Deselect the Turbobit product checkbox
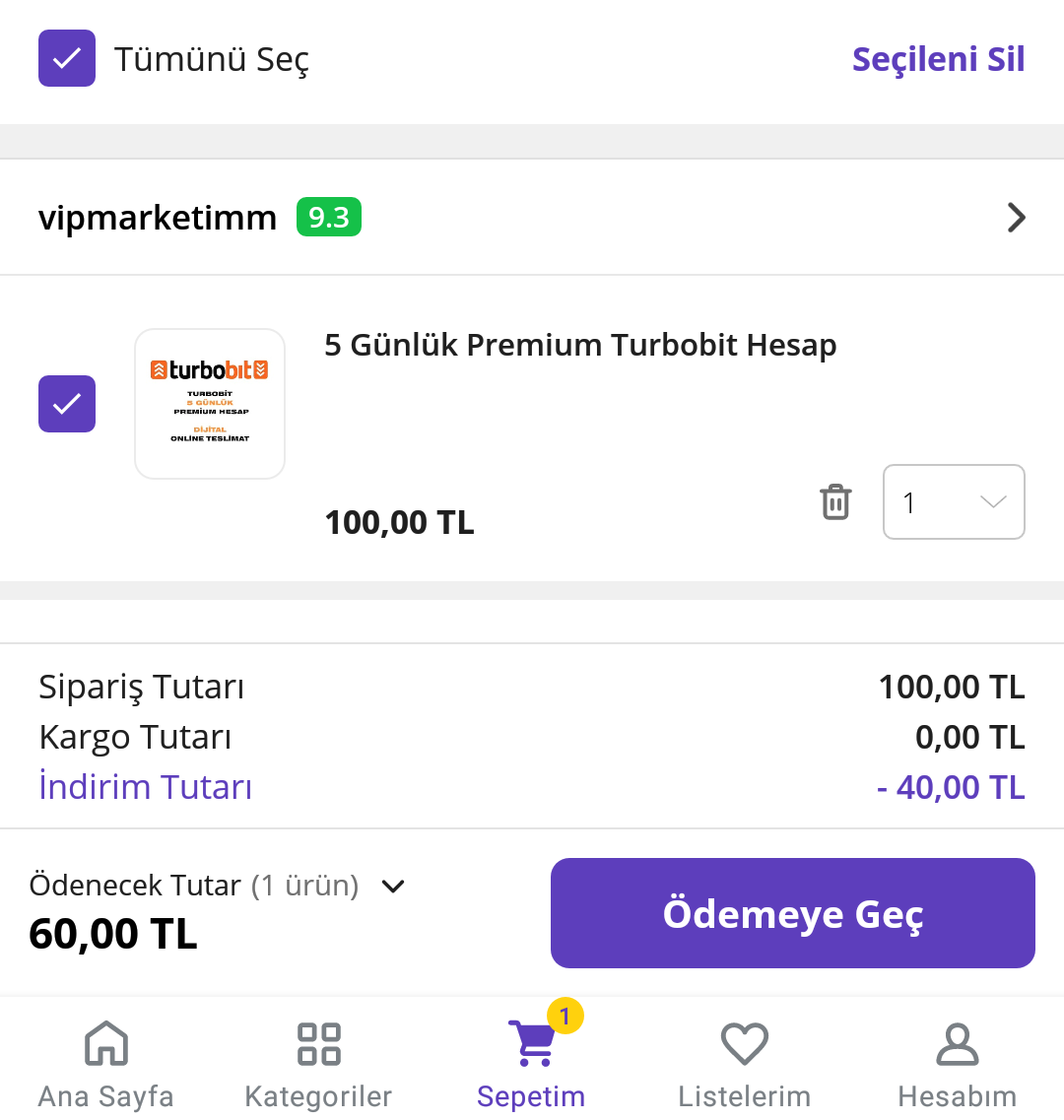Screen dimensions: 1064x1120 67,404
